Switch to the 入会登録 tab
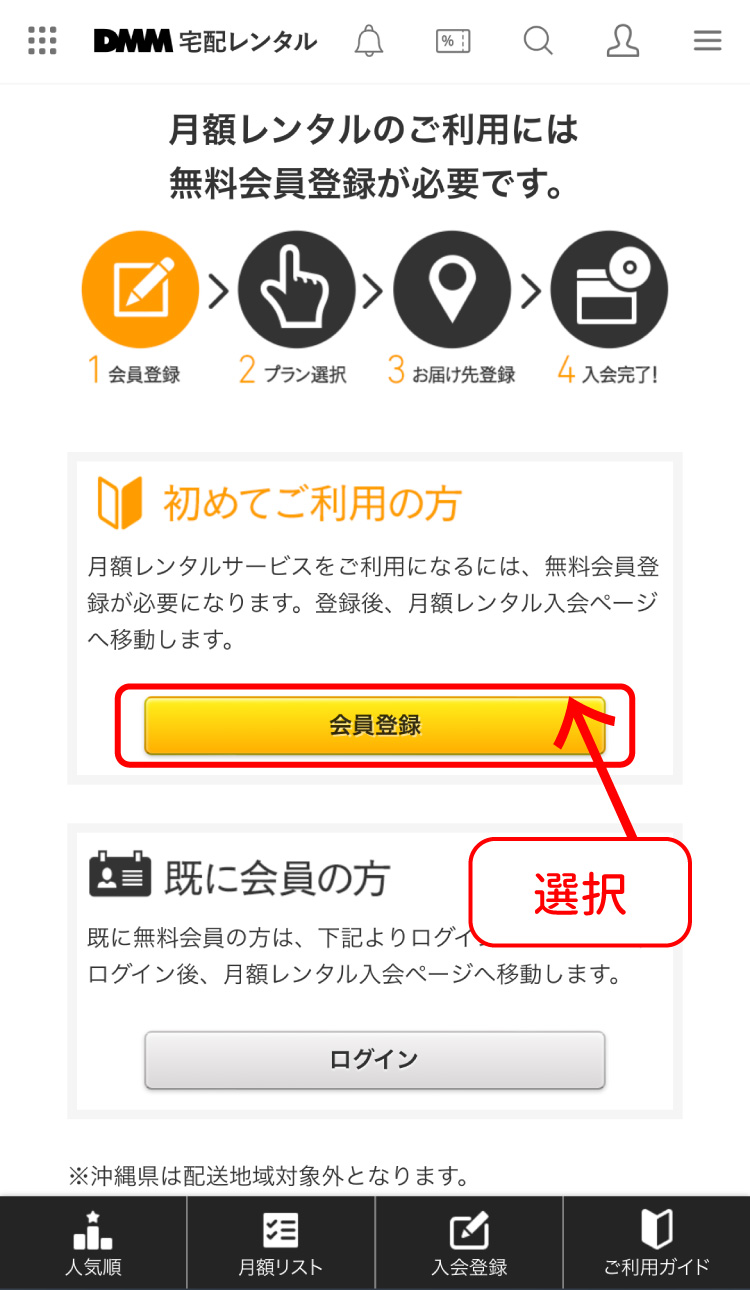This screenshot has height=1290, width=750. coord(469,1243)
